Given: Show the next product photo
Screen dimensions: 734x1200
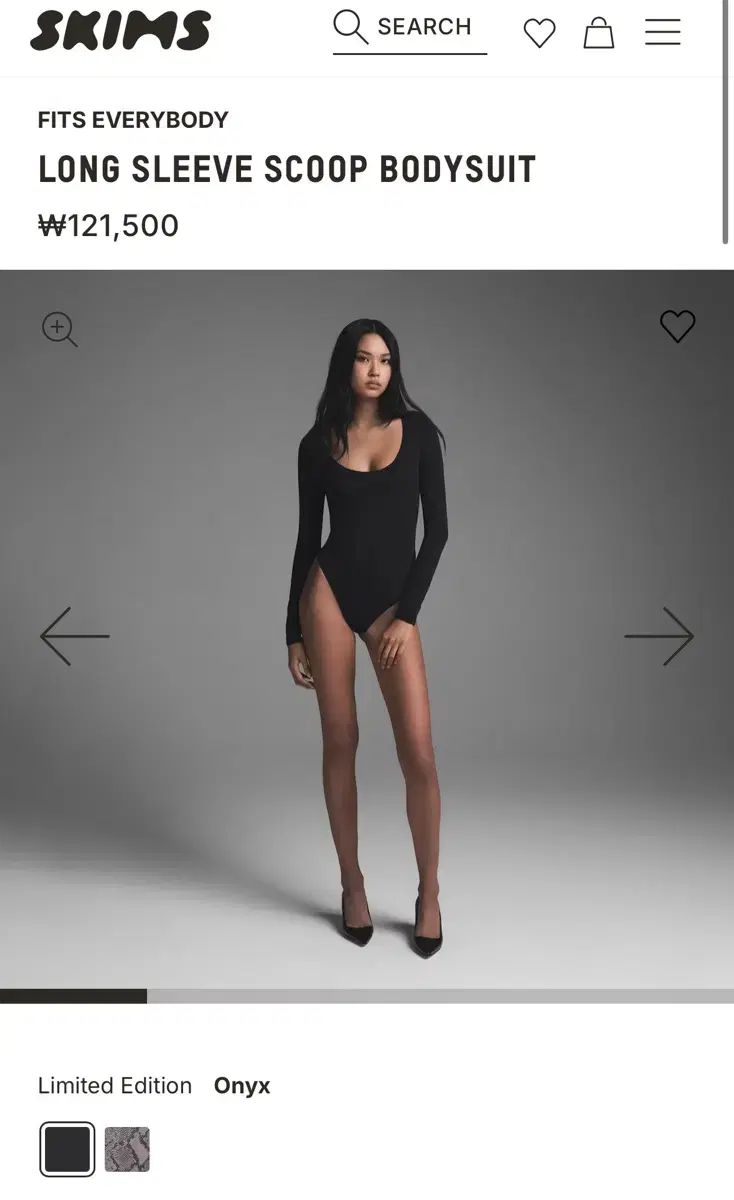Looking at the screenshot, I should [x=659, y=636].
